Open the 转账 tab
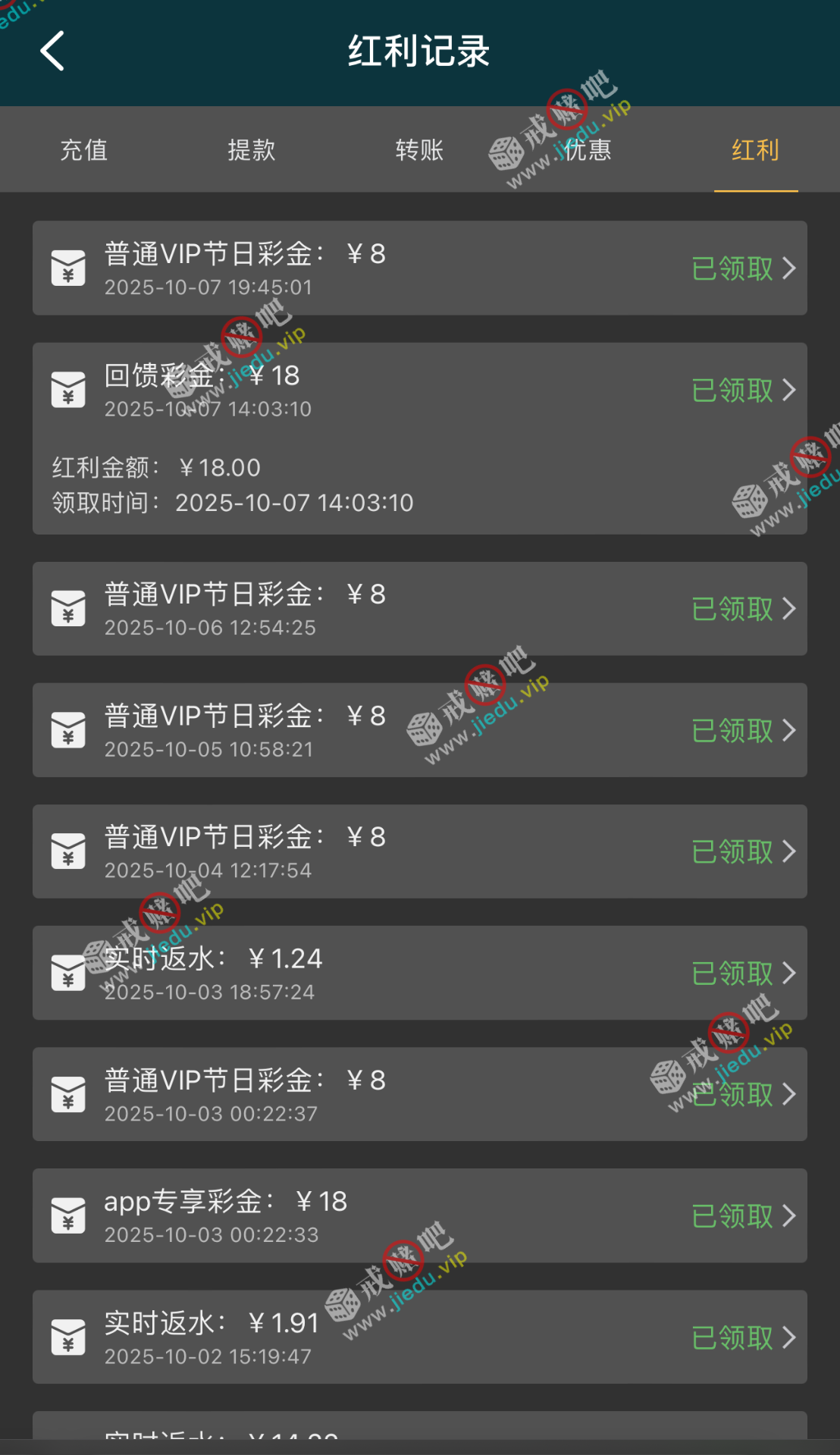 point(419,150)
